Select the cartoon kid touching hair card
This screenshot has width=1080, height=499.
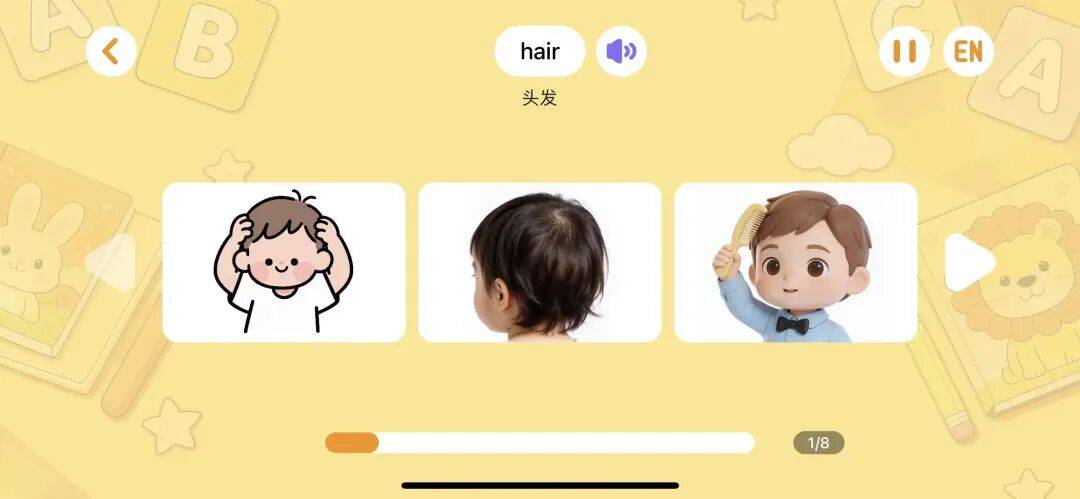coord(284,262)
